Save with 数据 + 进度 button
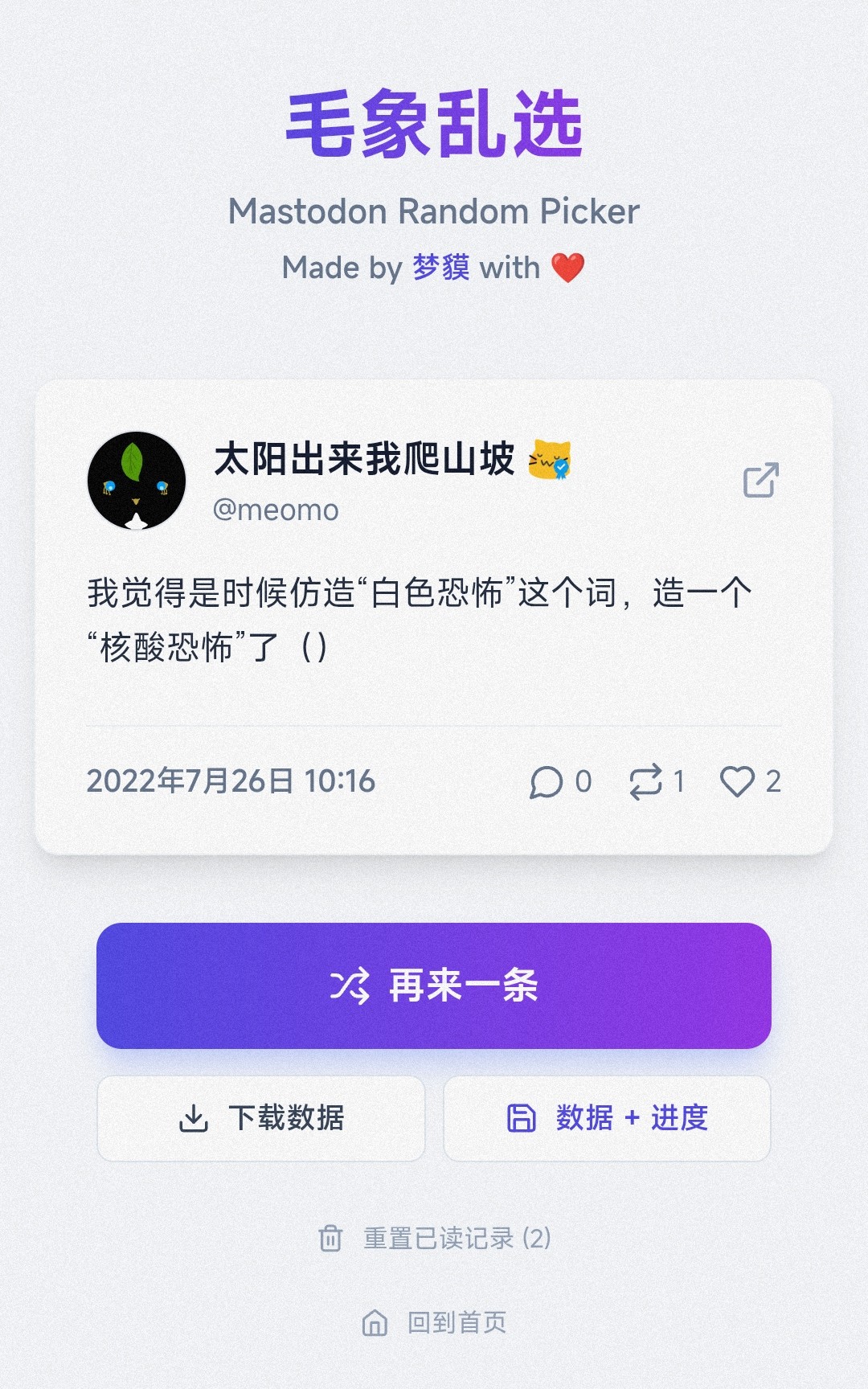The height and width of the screenshot is (1389, 868). coord(608,1118)
